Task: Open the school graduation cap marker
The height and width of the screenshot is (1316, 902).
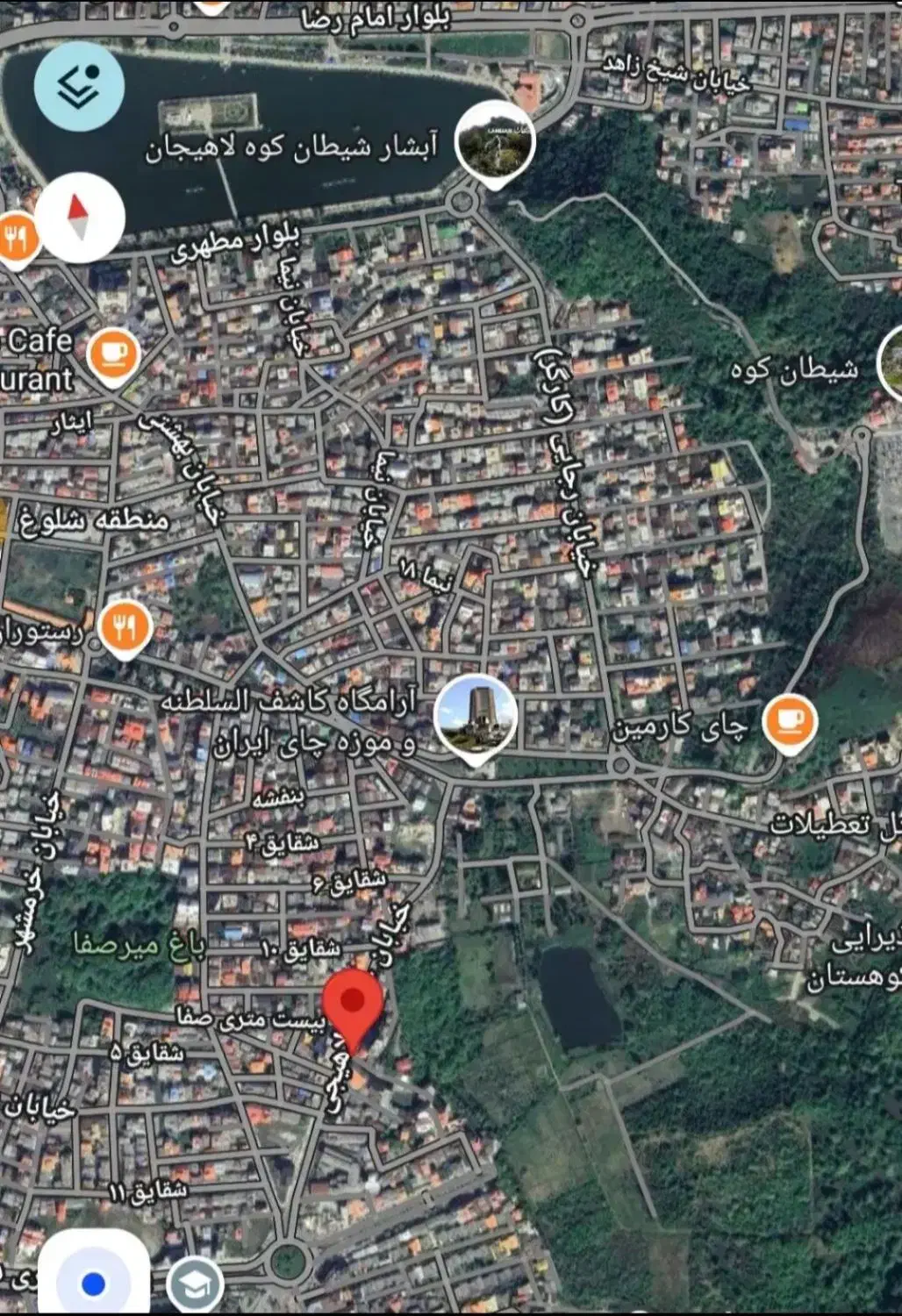Action: [193, 1285]
